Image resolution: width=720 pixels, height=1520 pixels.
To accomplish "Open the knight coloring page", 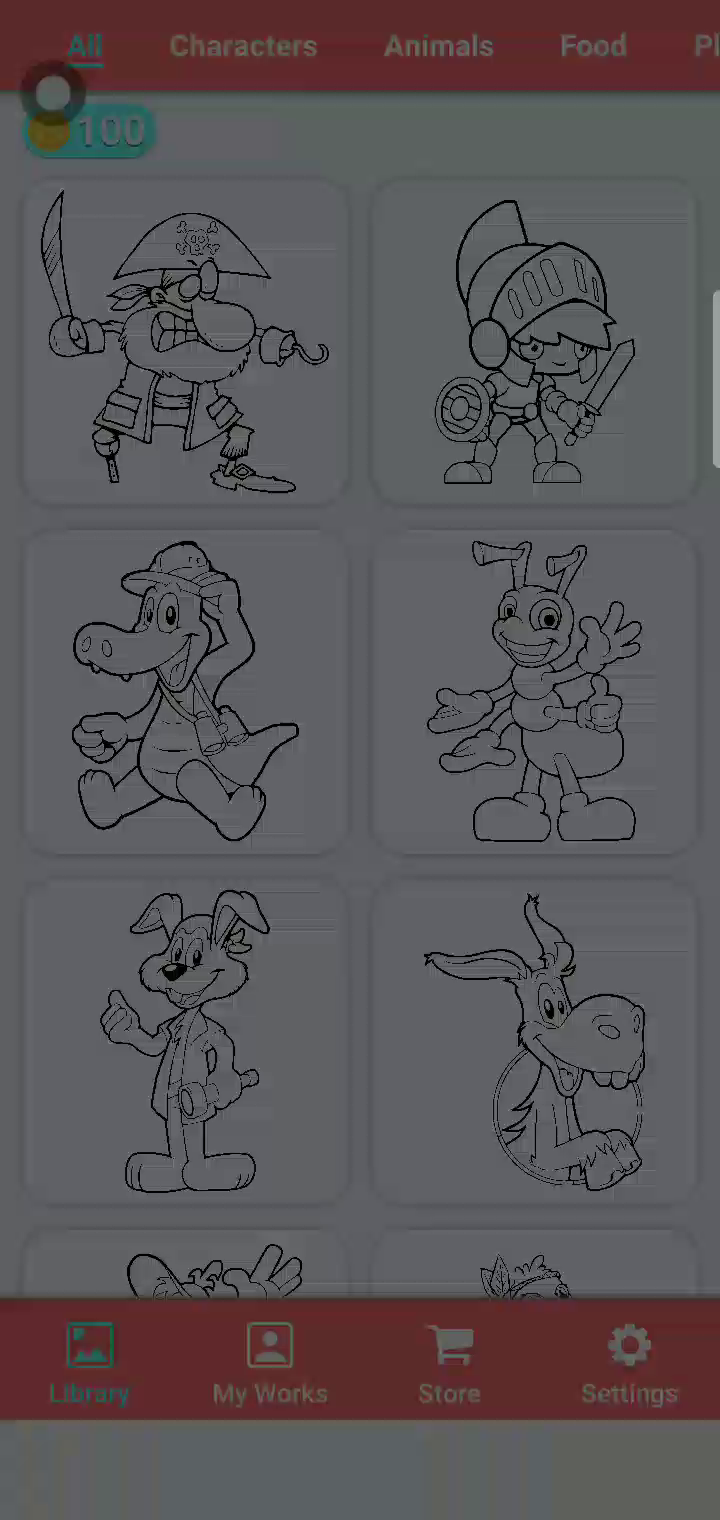I will [534, 341].
